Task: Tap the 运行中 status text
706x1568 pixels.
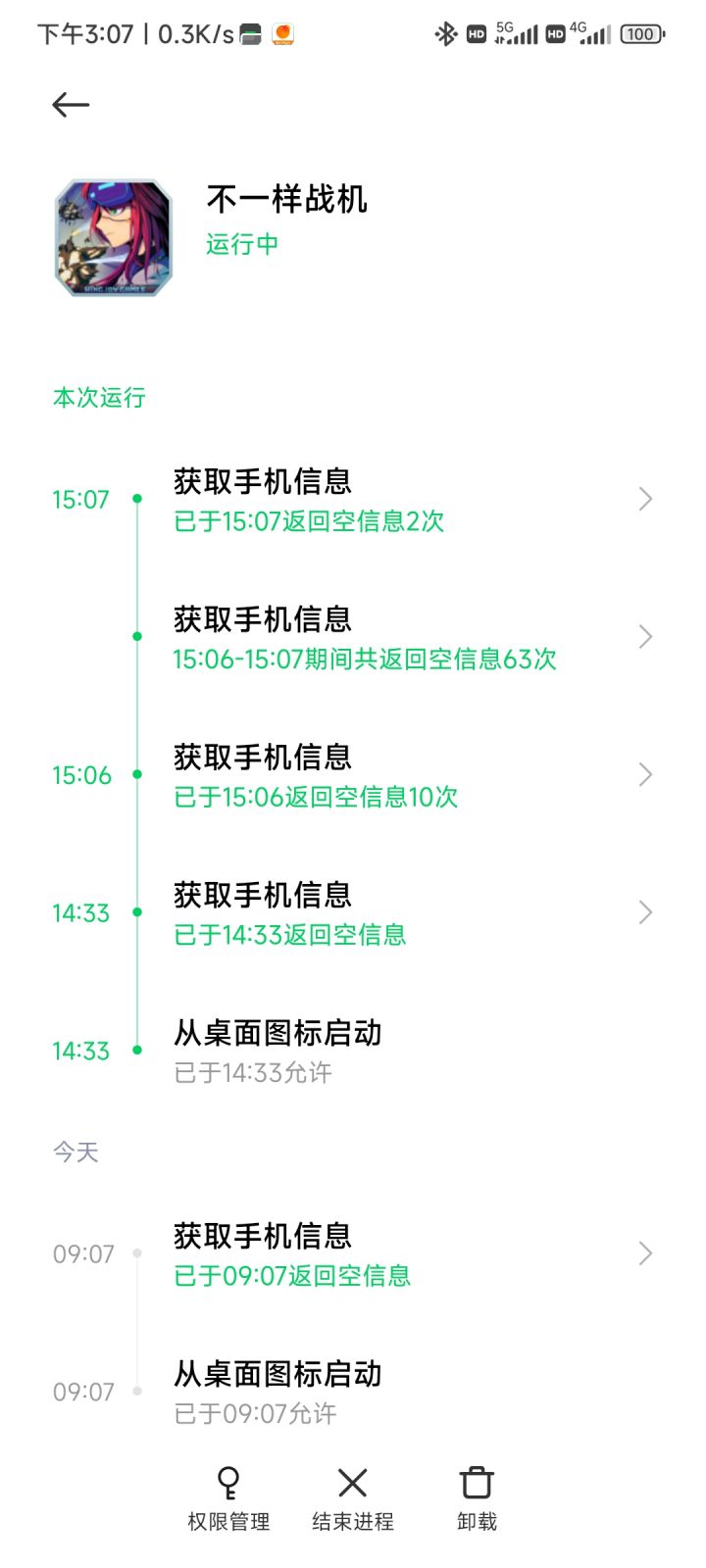Action: click(241, 245)
